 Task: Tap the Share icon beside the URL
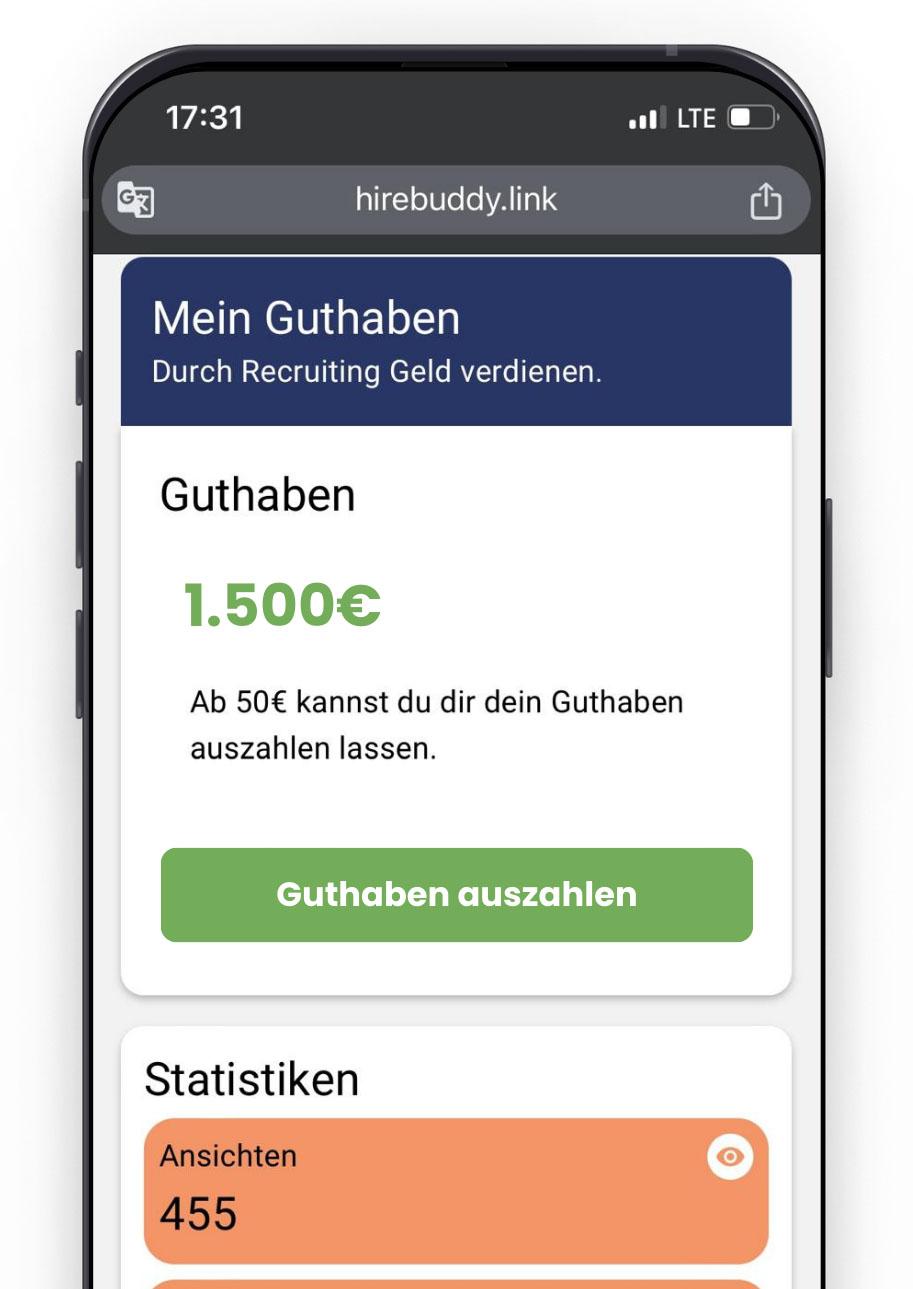pos(767,199)
